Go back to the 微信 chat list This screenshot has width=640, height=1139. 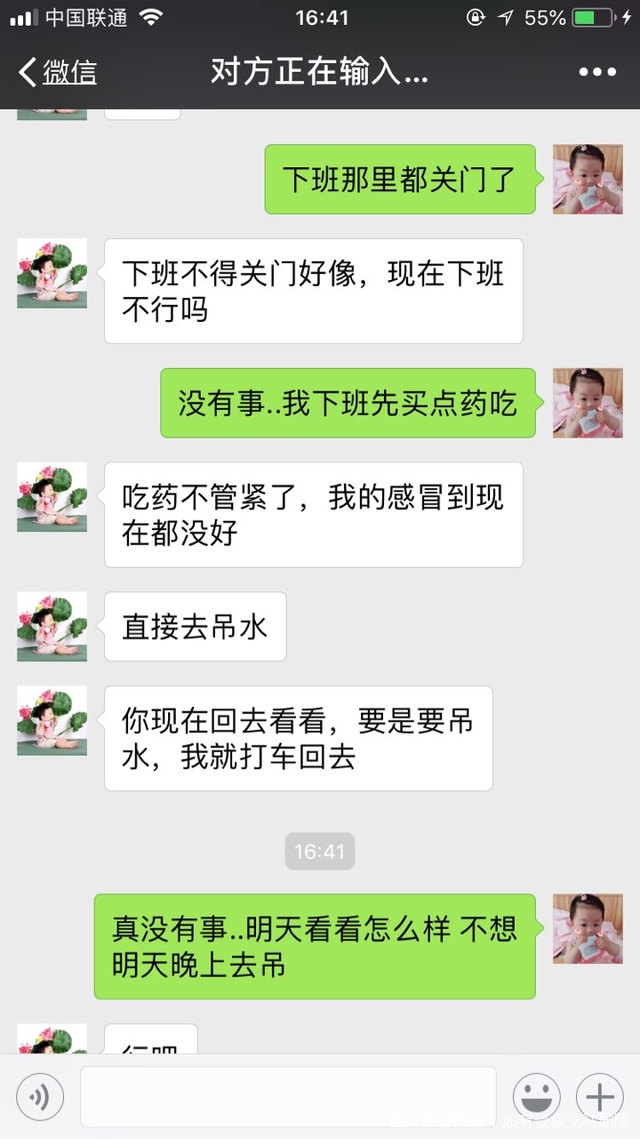pos(58,72)
